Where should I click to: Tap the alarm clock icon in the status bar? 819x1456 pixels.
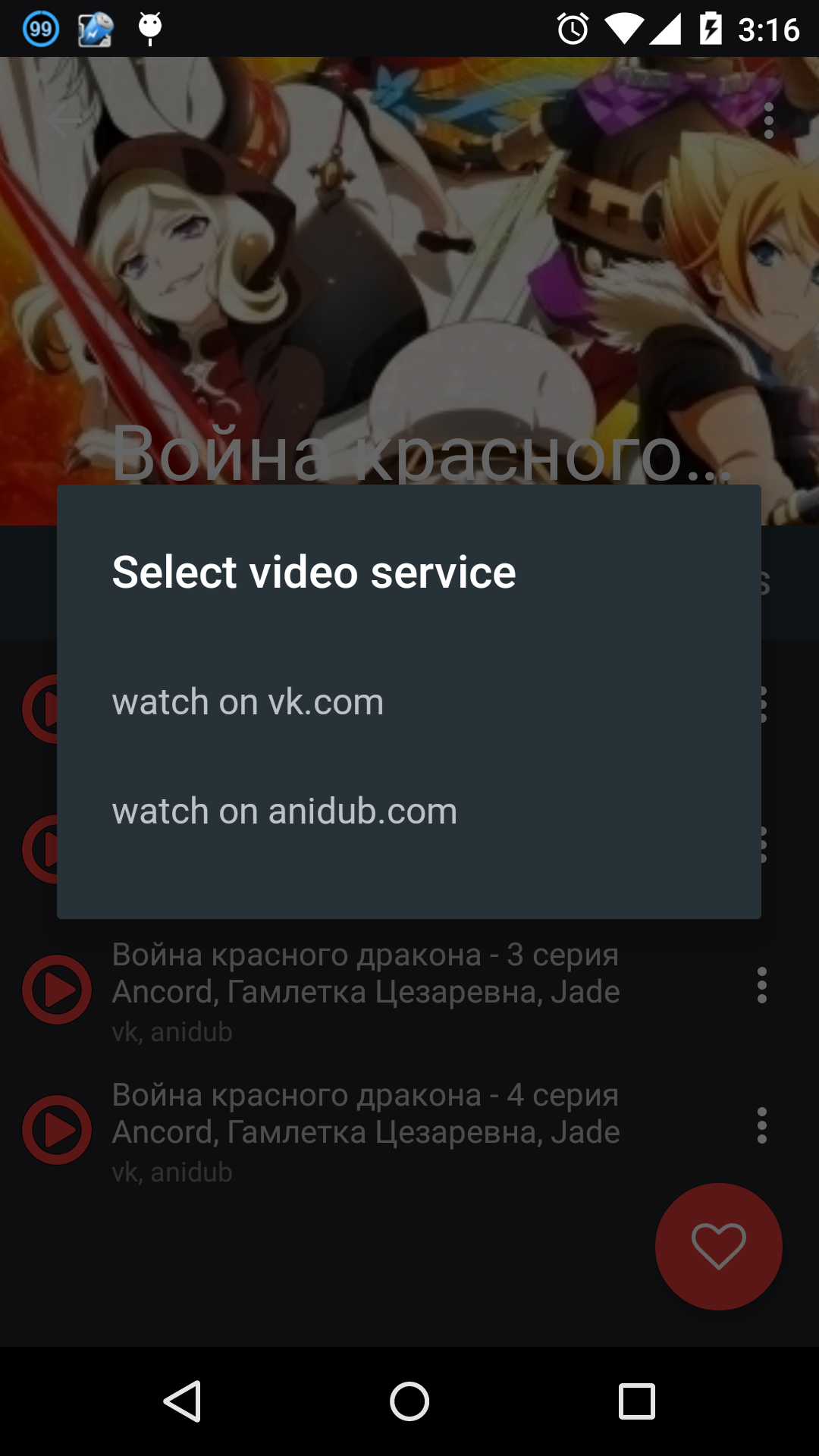click(x=574, y=27)
